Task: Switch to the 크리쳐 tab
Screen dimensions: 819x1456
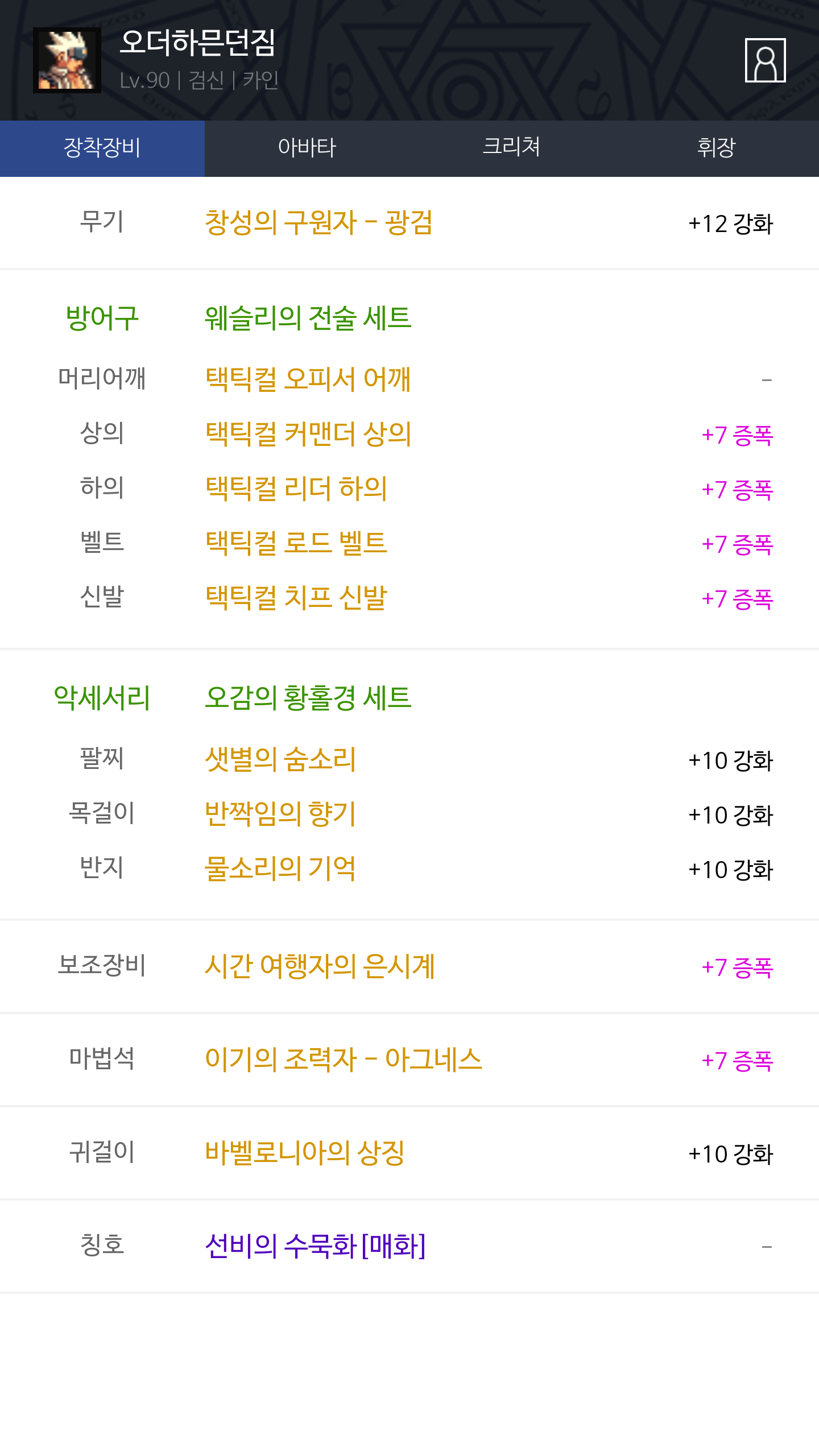Action: point(511,148)
